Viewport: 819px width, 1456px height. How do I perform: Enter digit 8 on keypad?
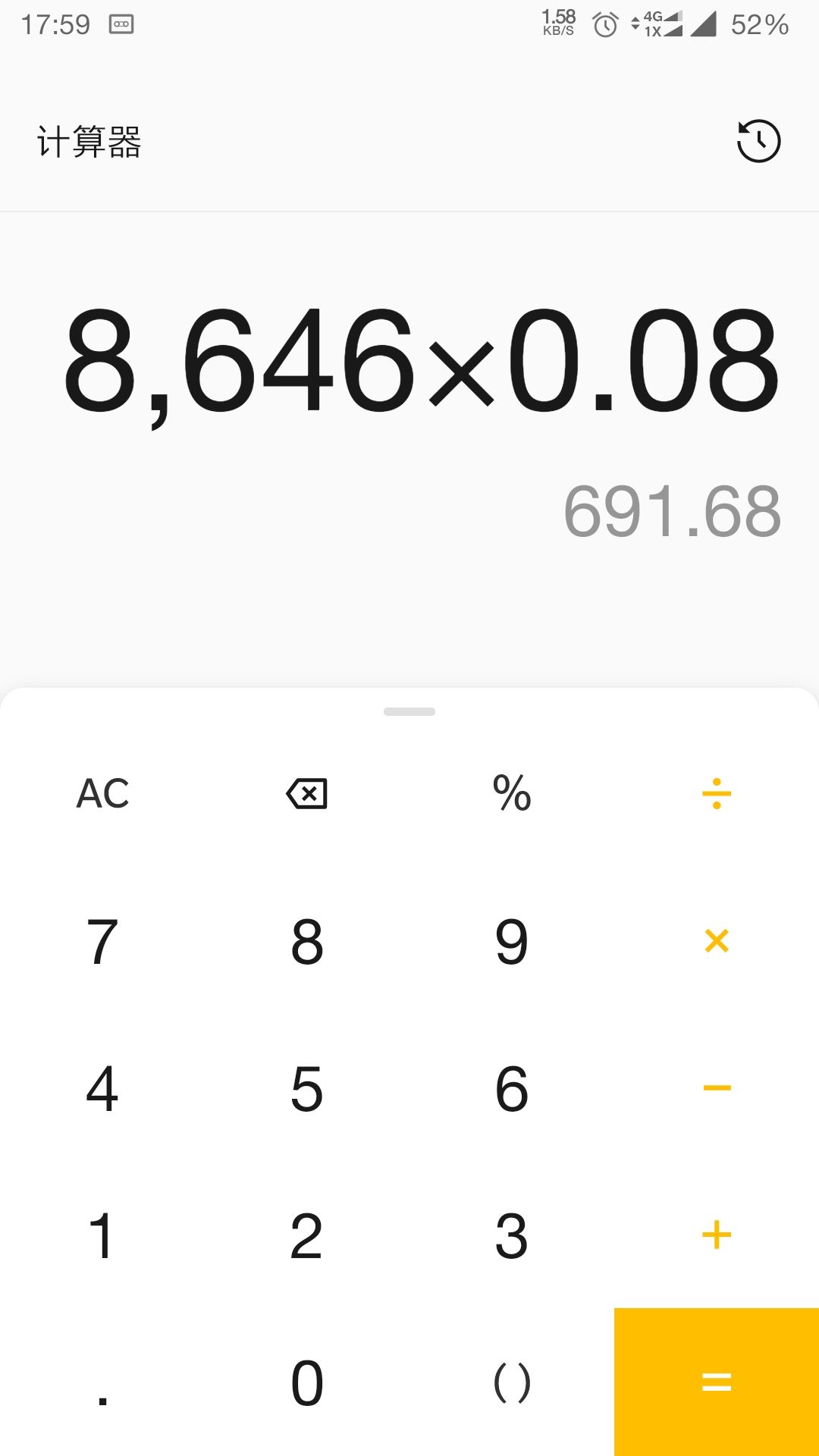[x=307, y=941]
